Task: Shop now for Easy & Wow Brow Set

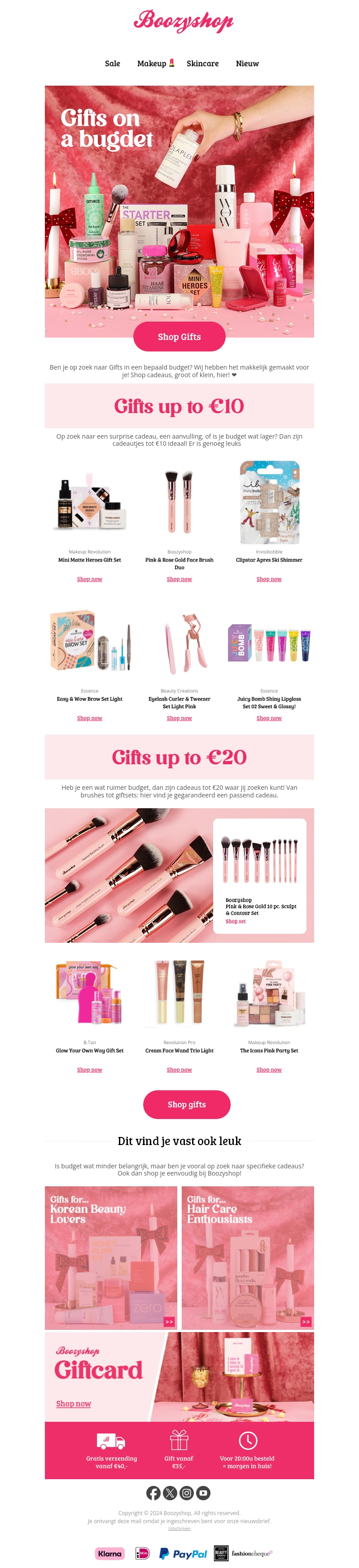Action: coord(90,718)
